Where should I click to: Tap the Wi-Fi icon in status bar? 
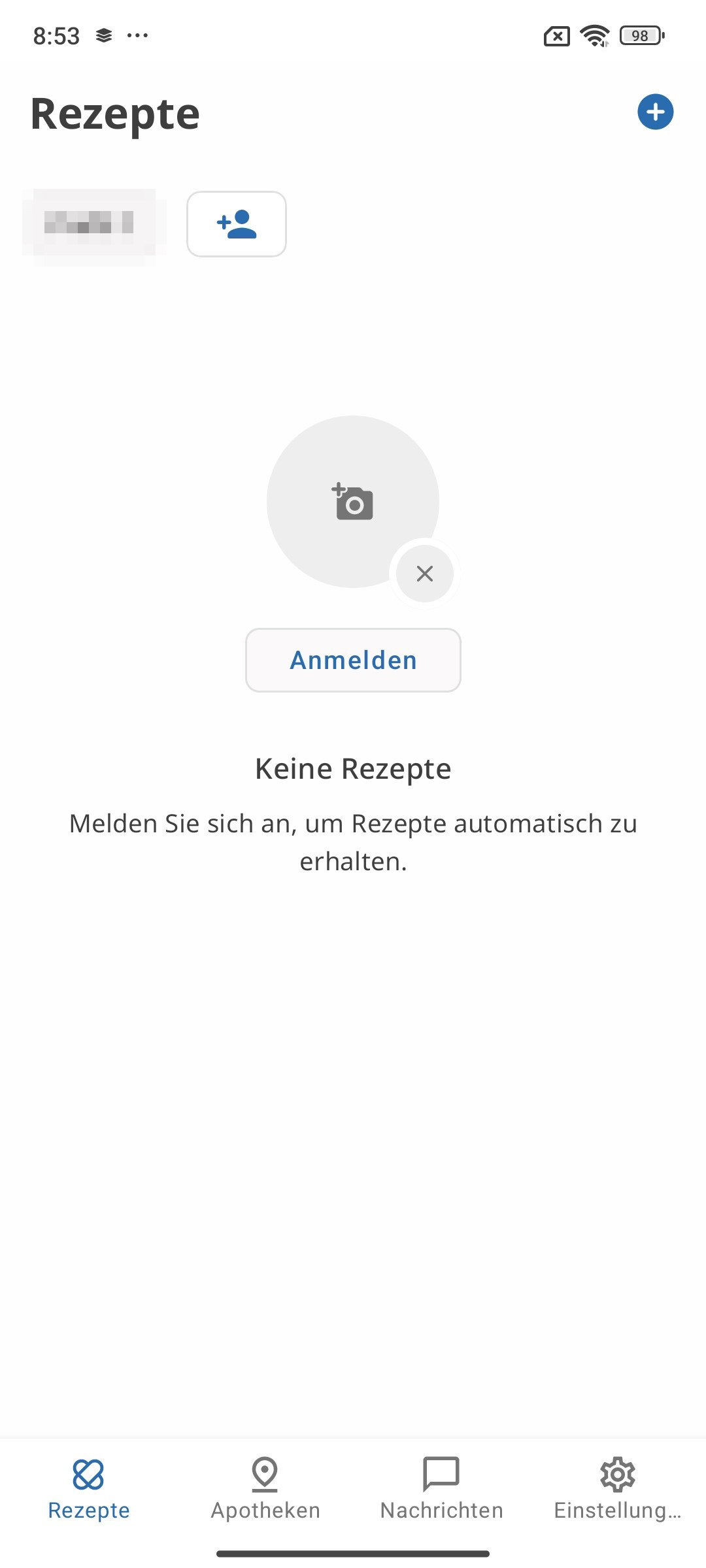pos(594,36)
